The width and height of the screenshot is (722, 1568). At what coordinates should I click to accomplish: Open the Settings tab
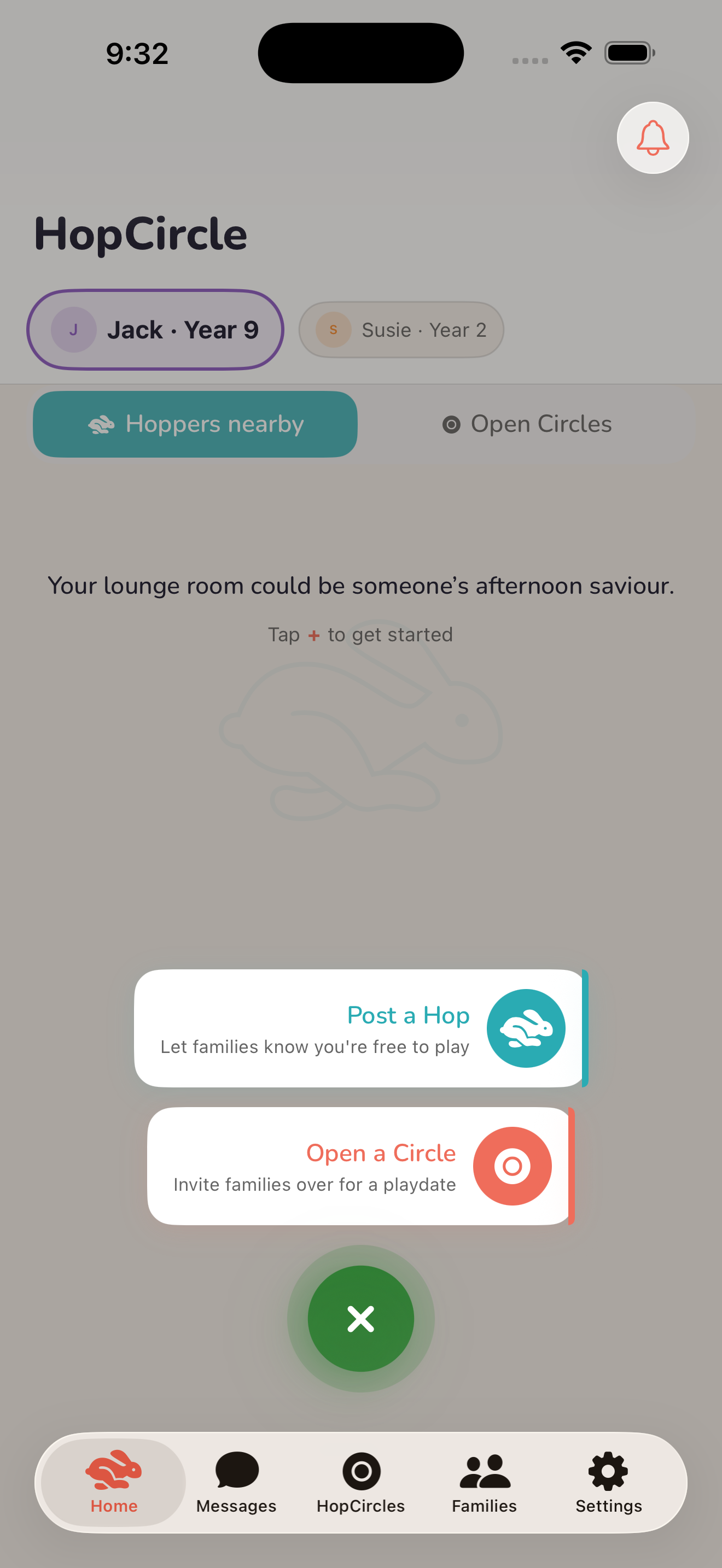point(609,1482)
